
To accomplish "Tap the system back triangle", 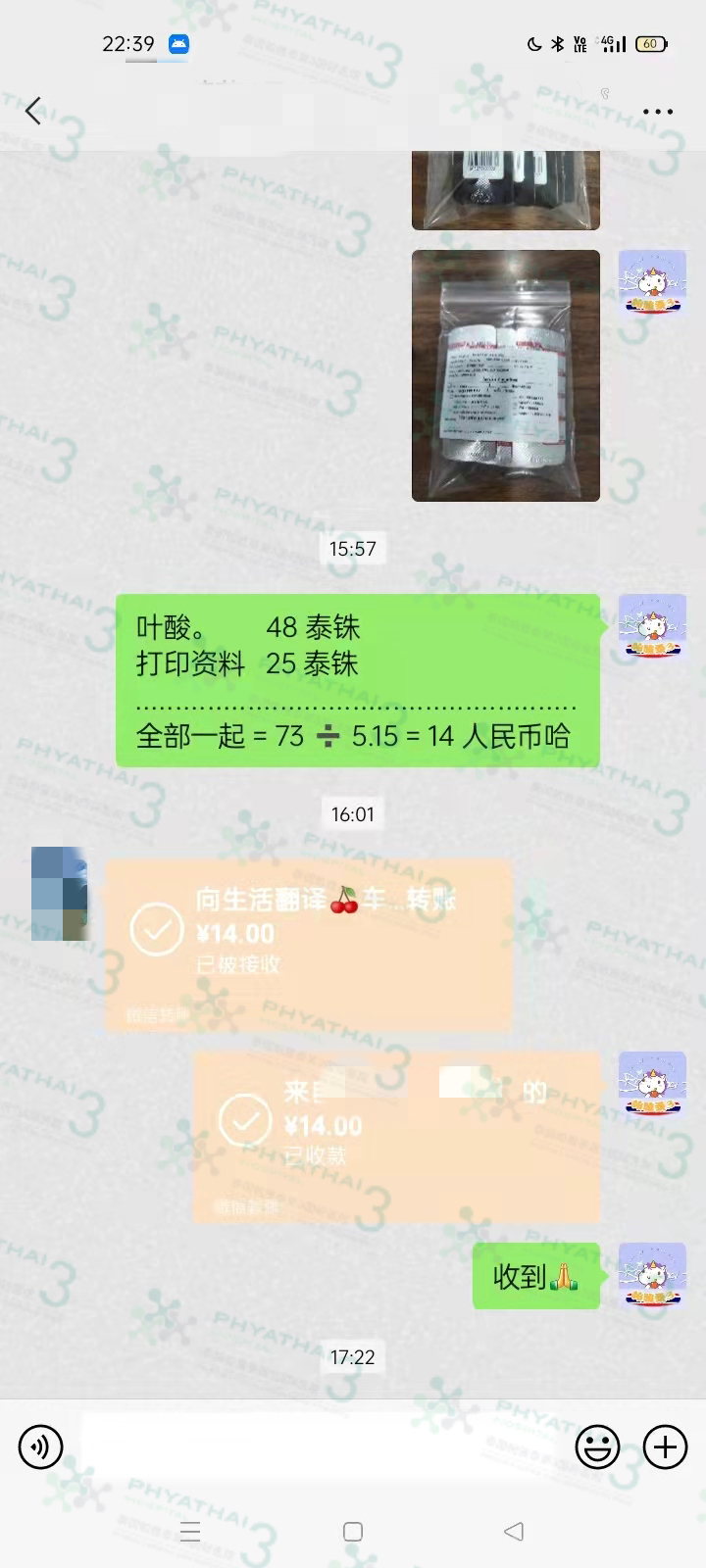I will 514,1532.
